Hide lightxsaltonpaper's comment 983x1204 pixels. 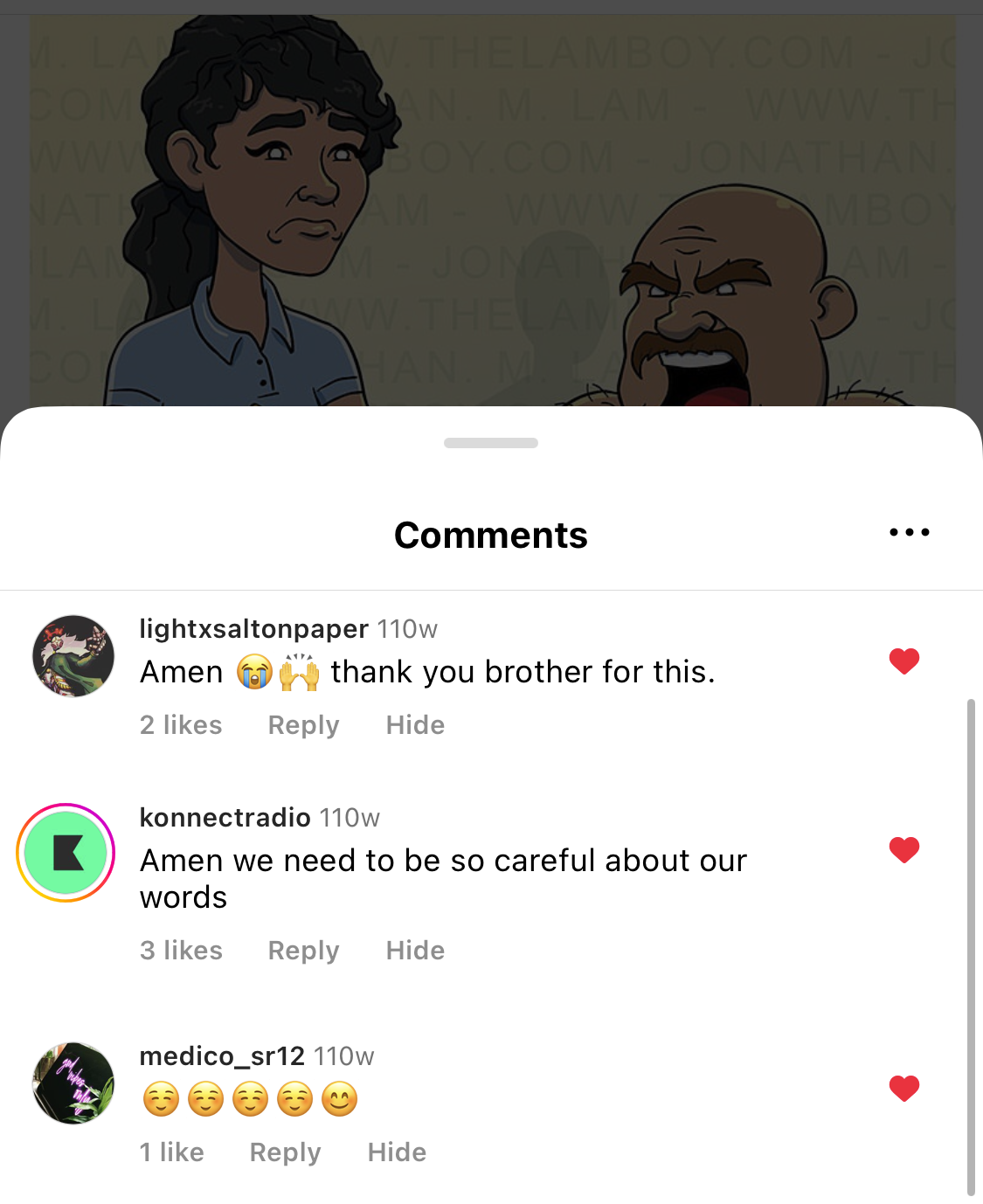point(415,725)
